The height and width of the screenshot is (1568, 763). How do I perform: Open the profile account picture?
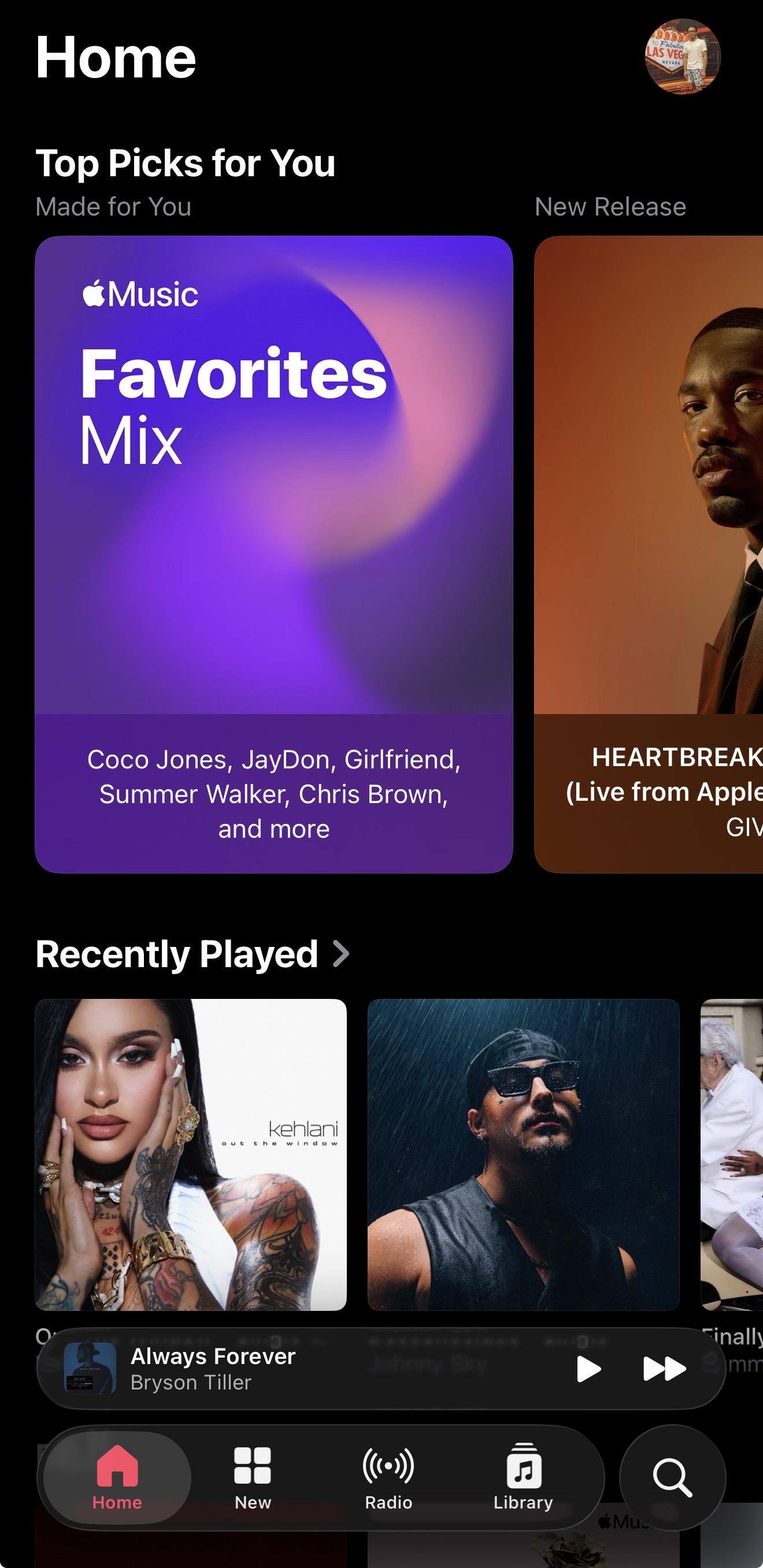pyautogui.click(x=683, y=56)
